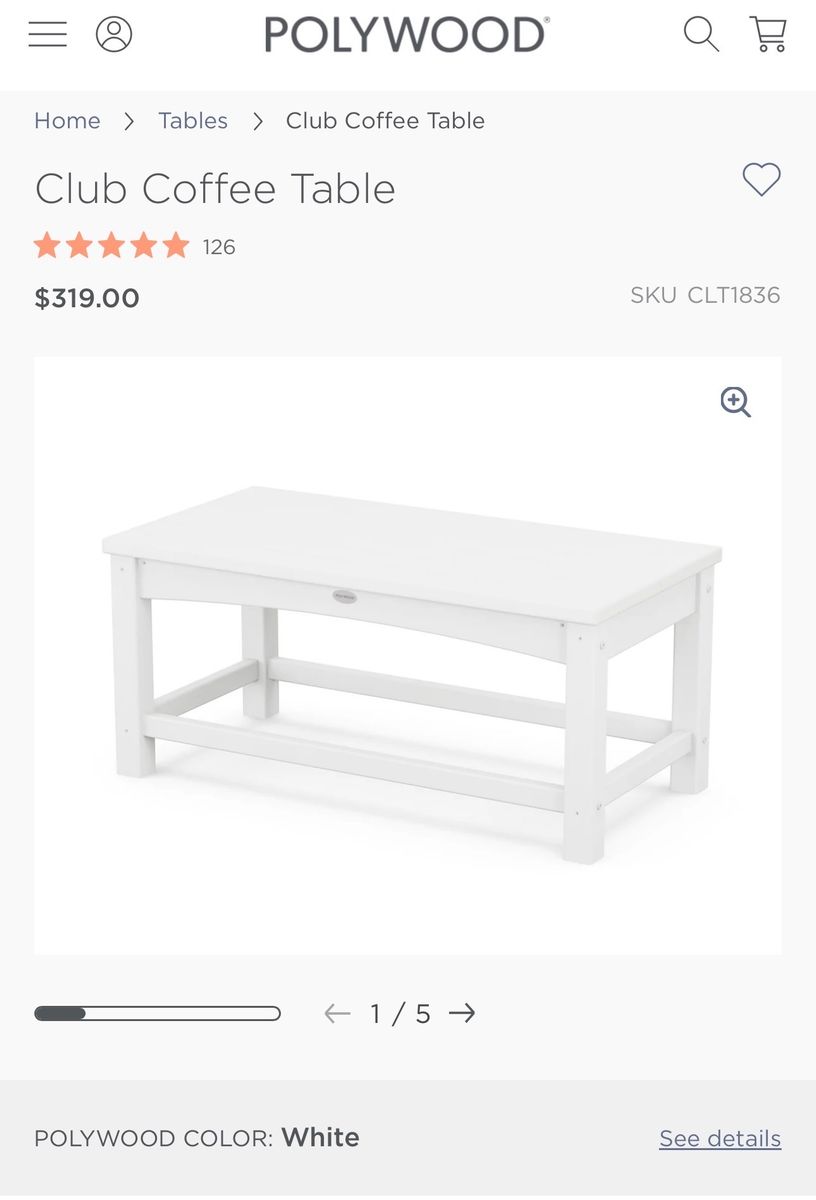Go to the POLYWOOD homepage logo
The height and width of the screenshot is (1200, 816).
(406, 35)
